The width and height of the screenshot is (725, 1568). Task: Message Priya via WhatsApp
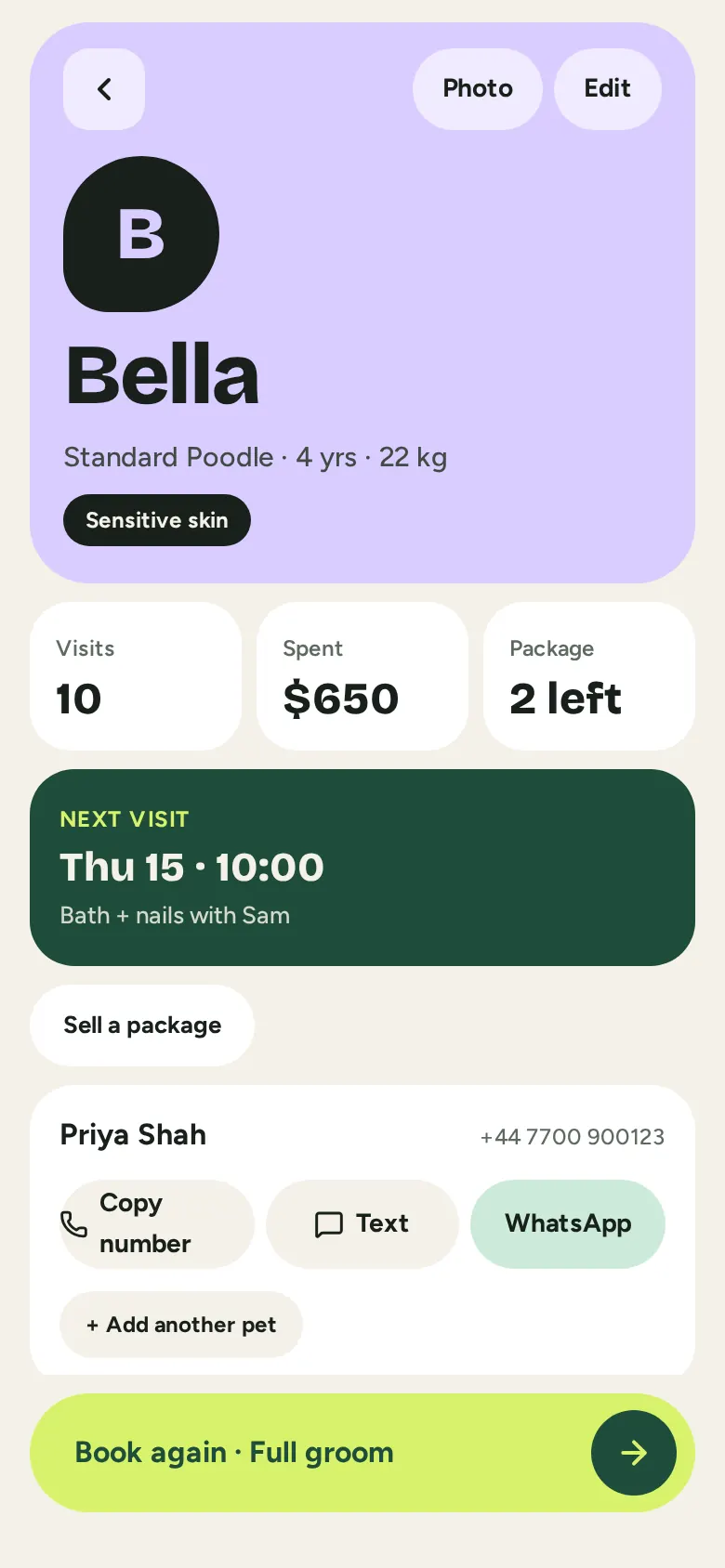568,1224
